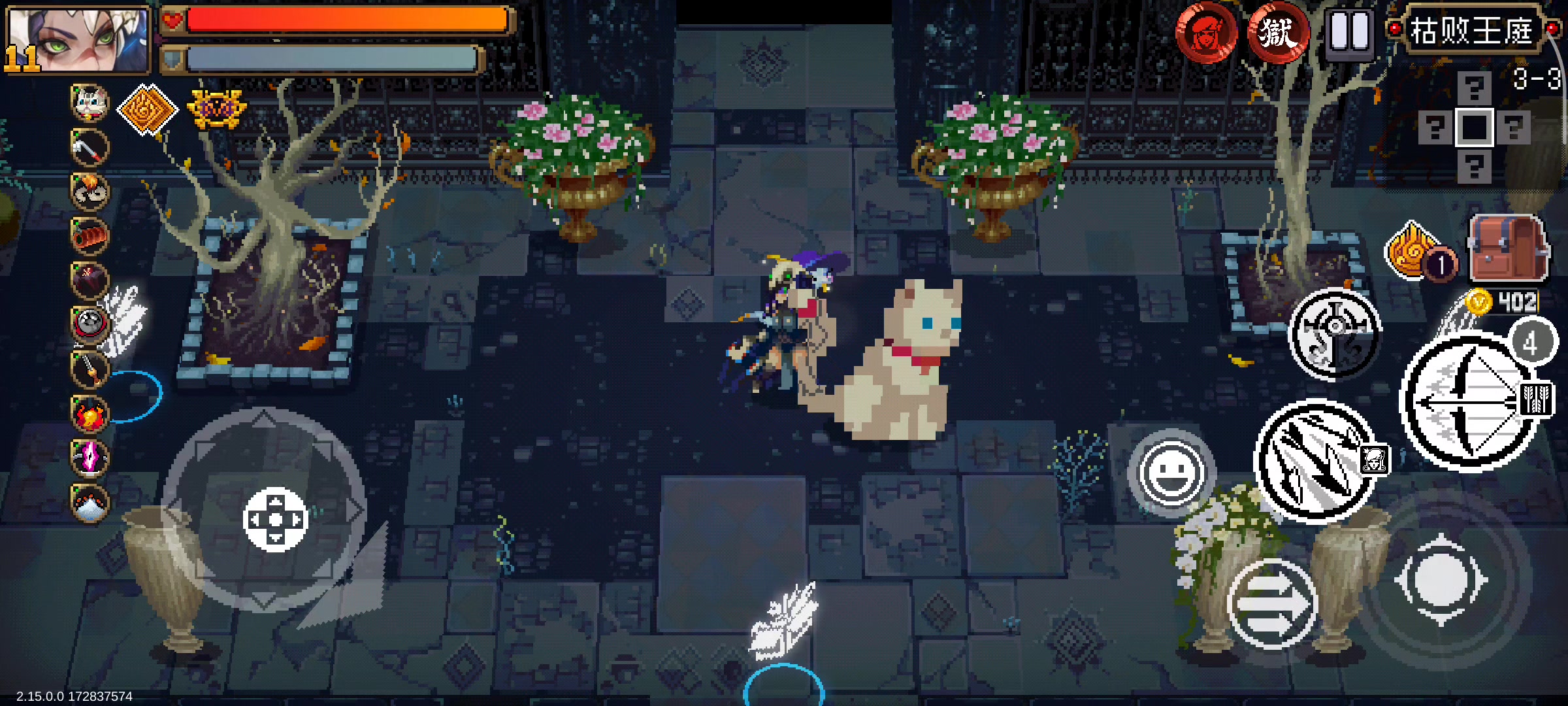This screenshot has height=706, width=1568.
Task: Tap the dodge roll button
Action: (x=1441, y=580)
